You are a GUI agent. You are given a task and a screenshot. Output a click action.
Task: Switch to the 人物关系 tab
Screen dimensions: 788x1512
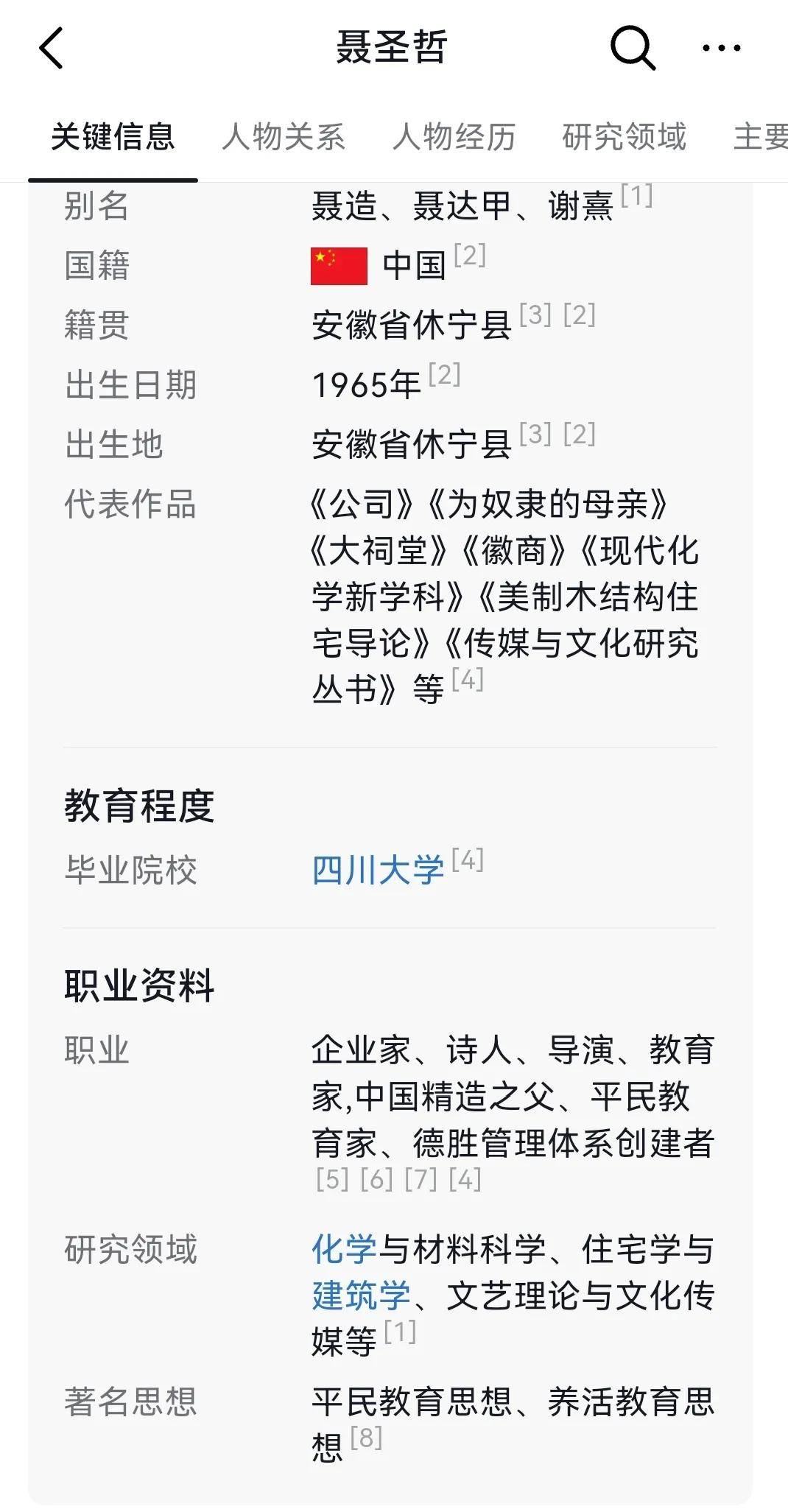(x=284, y=137)
